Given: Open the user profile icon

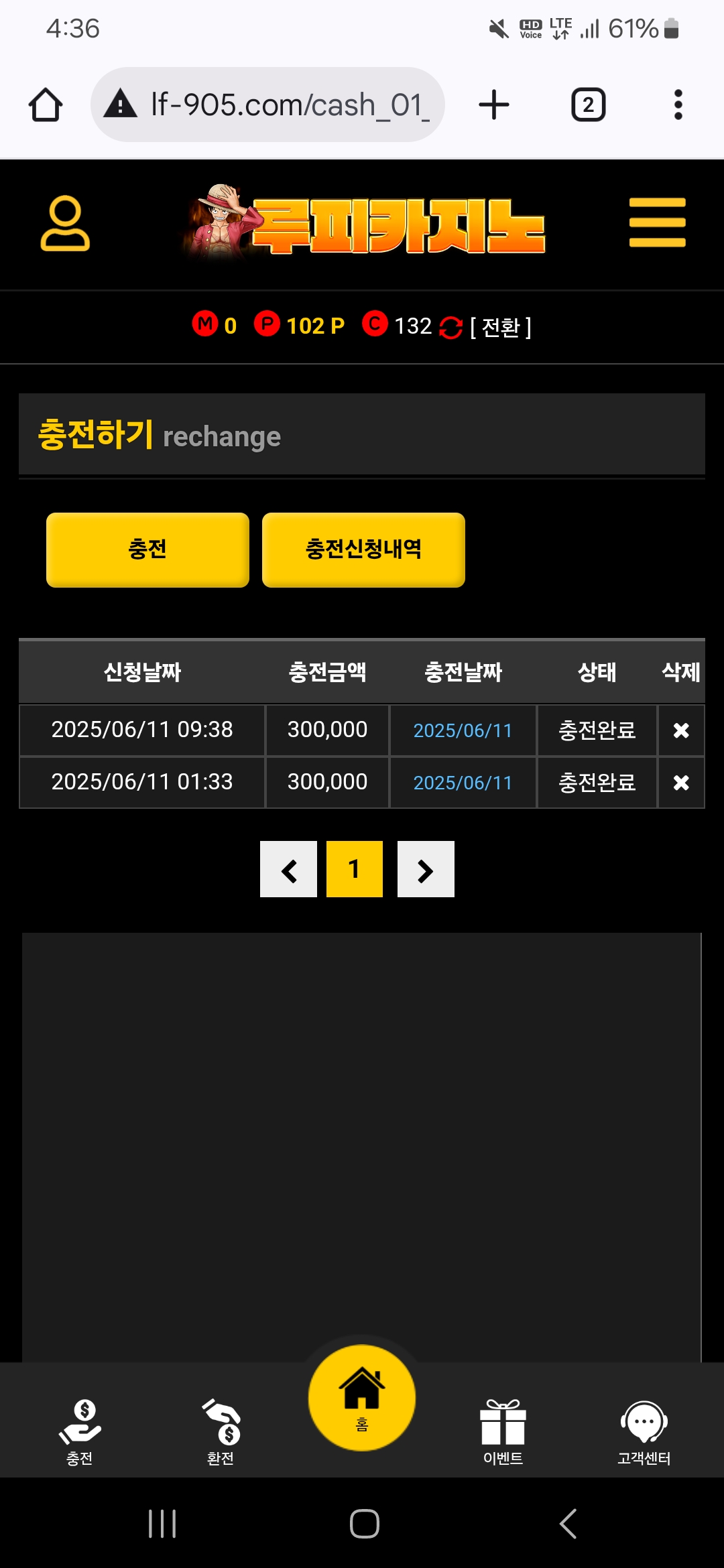Looking at the screenshot, I should pos(65,223).
